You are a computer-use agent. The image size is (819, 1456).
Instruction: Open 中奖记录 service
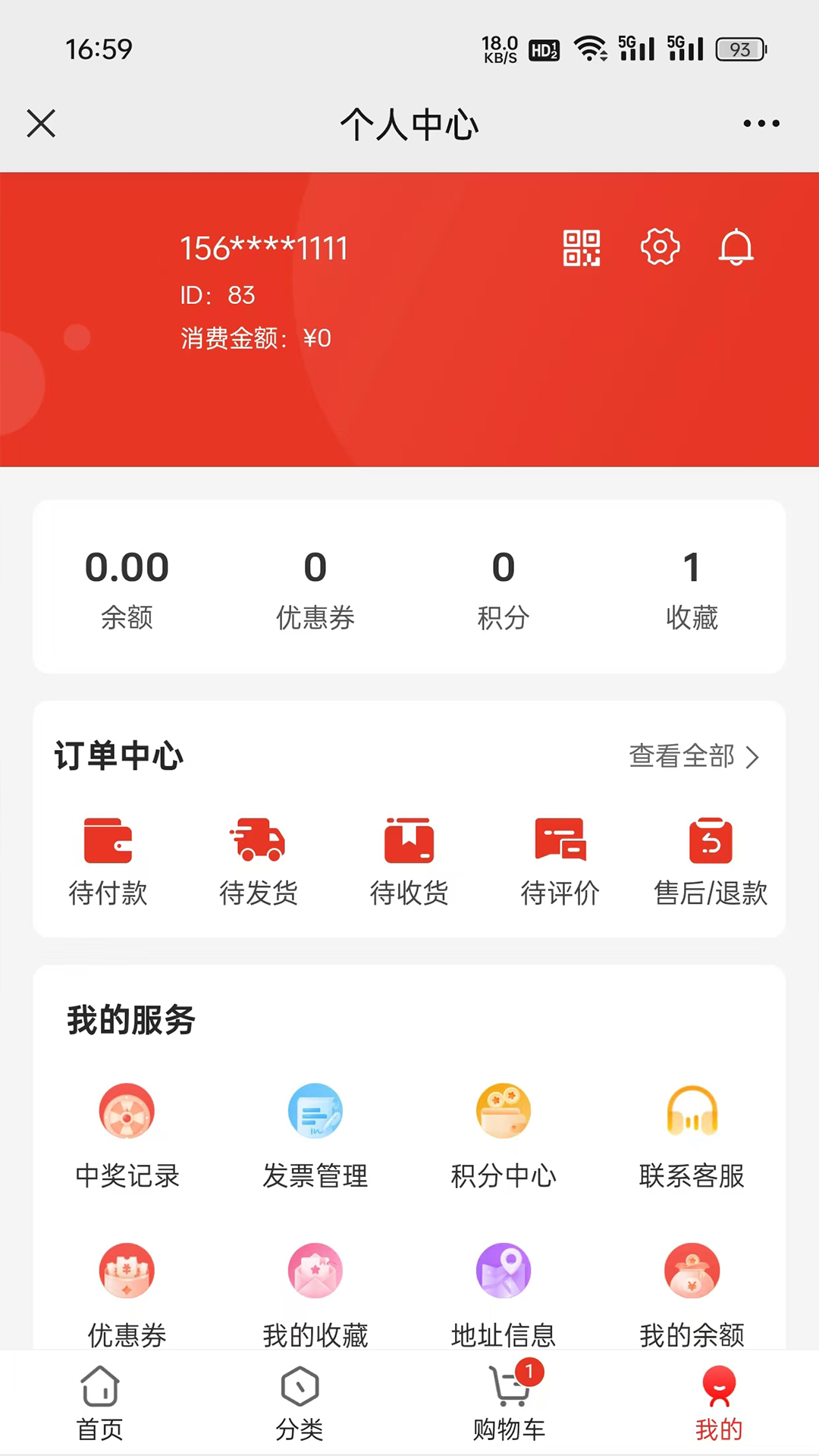(x=127, y=1135)
